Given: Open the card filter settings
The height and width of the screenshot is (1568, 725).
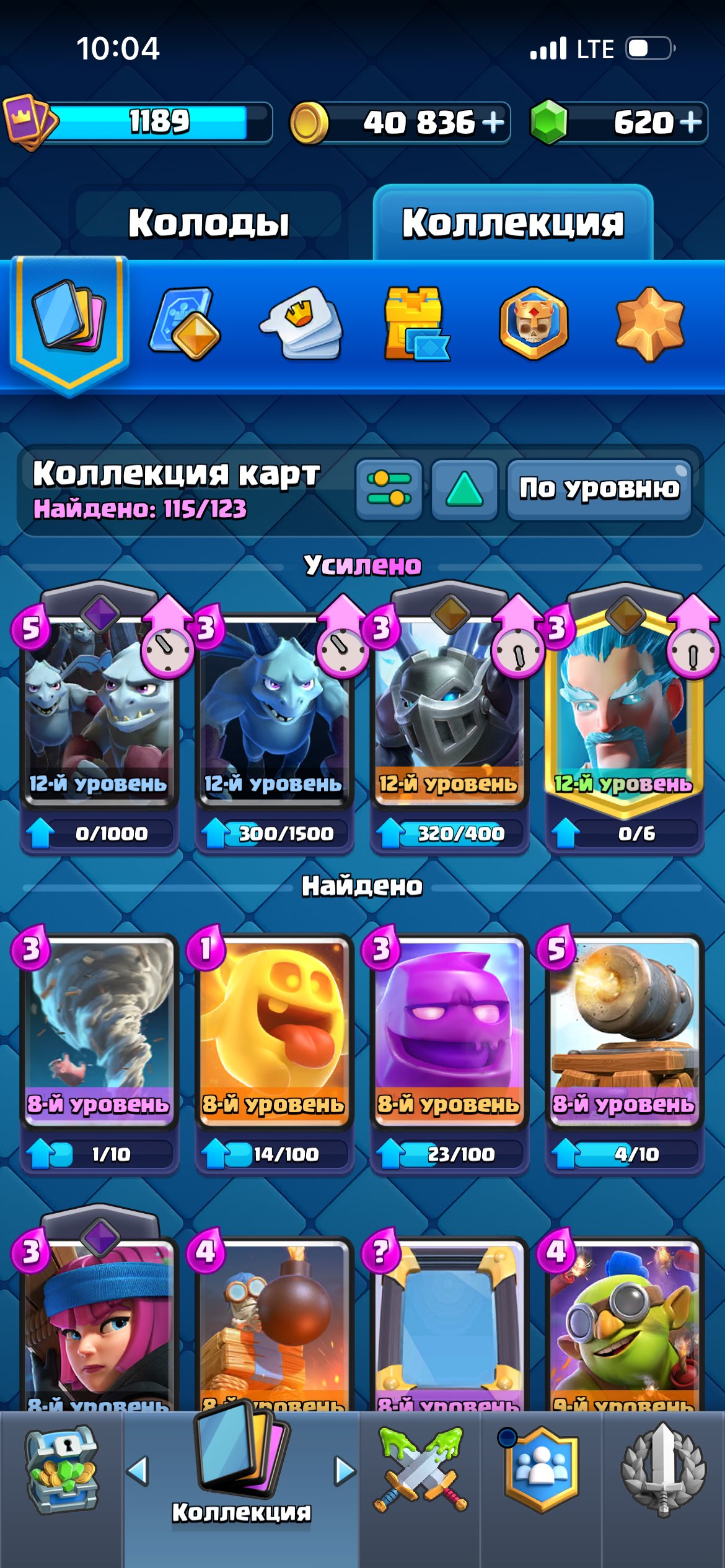Looking at the screenshot, I should [x=389, y=489].
